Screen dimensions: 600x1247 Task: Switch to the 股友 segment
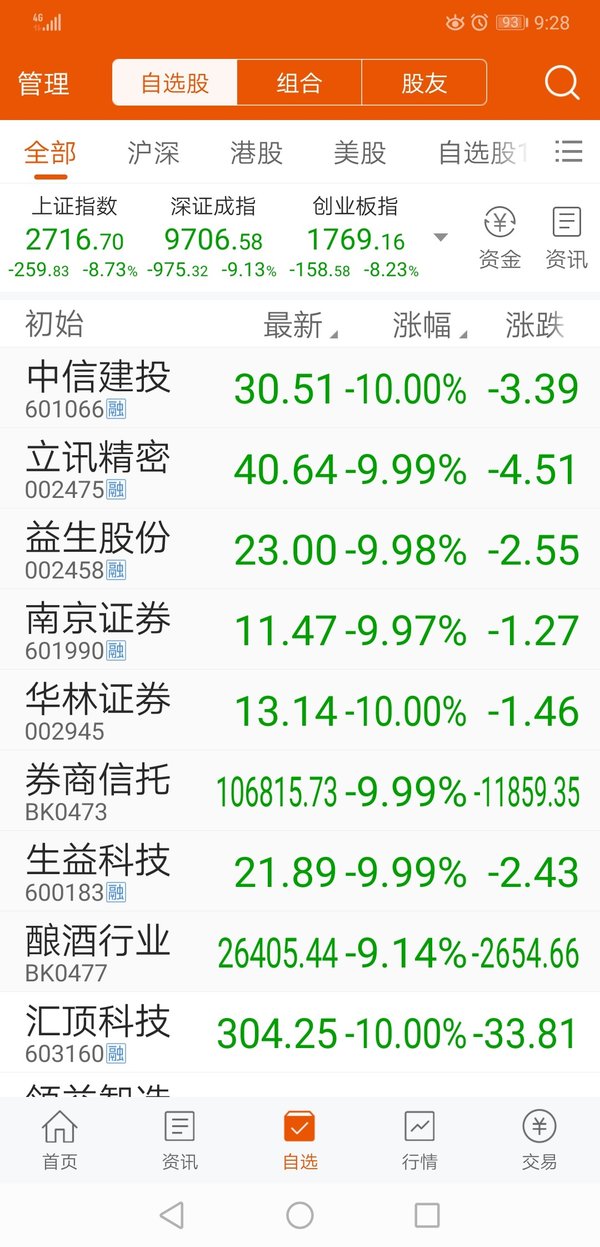424,83
